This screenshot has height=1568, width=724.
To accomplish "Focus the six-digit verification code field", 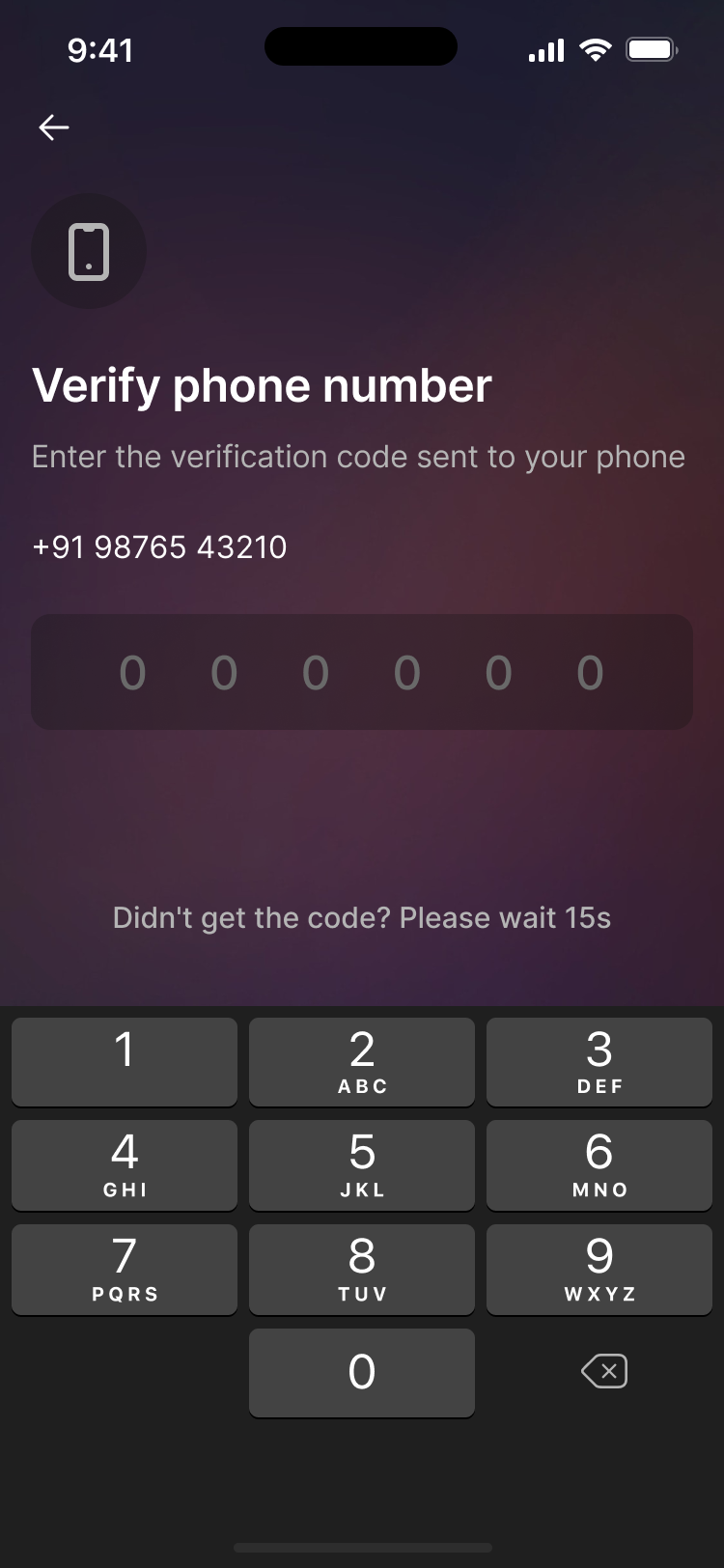I will 362,672.
